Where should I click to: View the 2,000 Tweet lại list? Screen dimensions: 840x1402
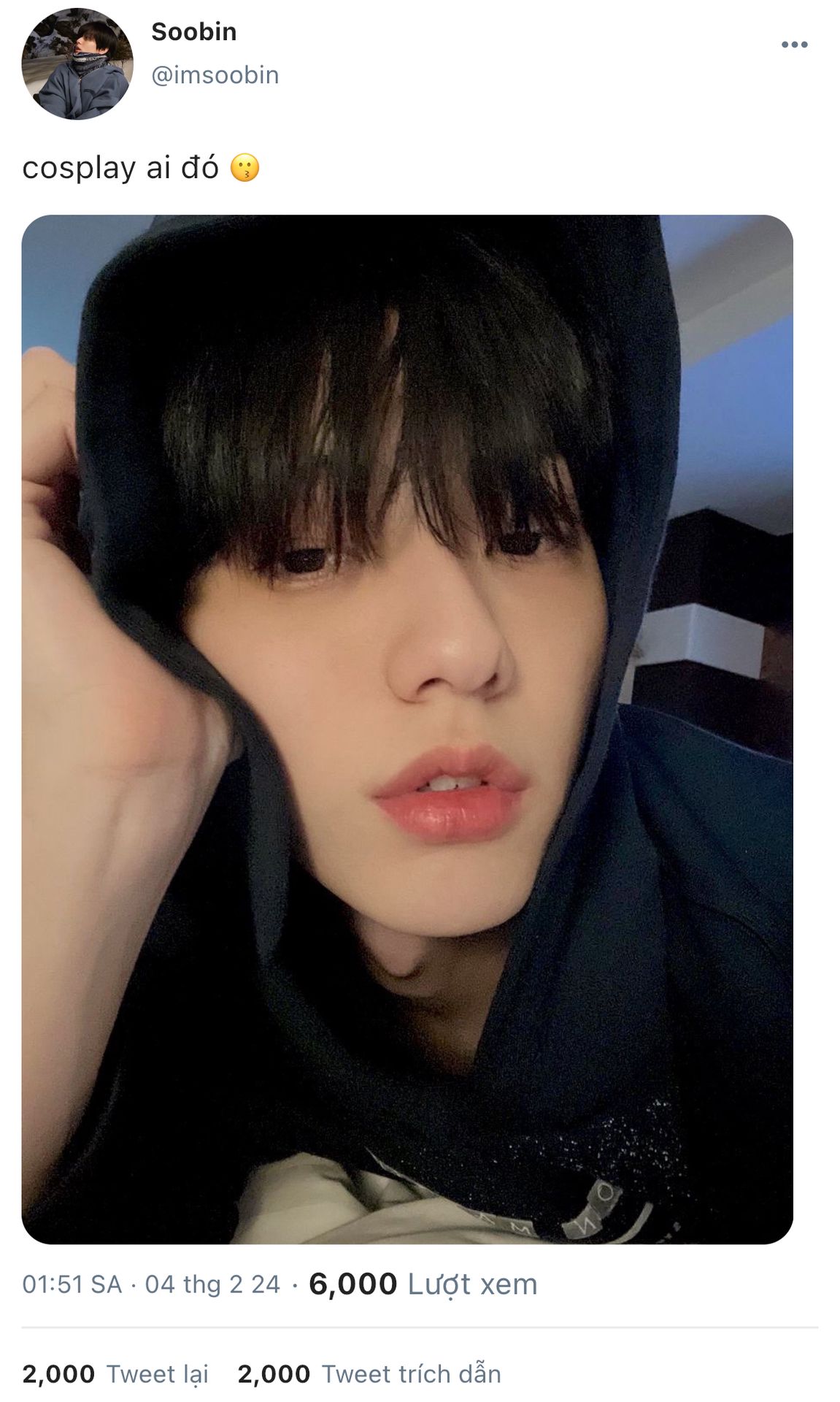pyautogui.click(x=115, y=1374)
